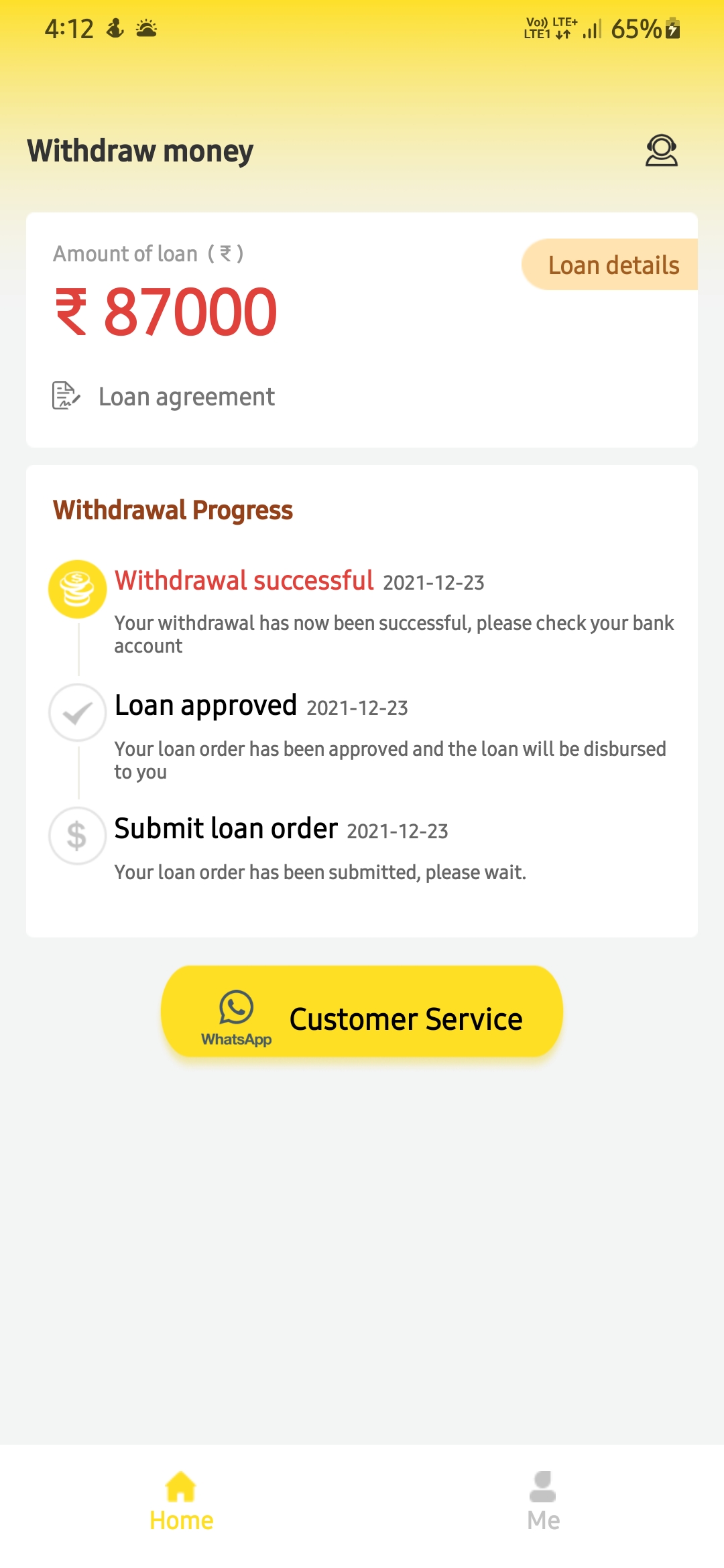724x1568 pixels.
Task: Switch to the Home tab
Action: pos(181,1501)
